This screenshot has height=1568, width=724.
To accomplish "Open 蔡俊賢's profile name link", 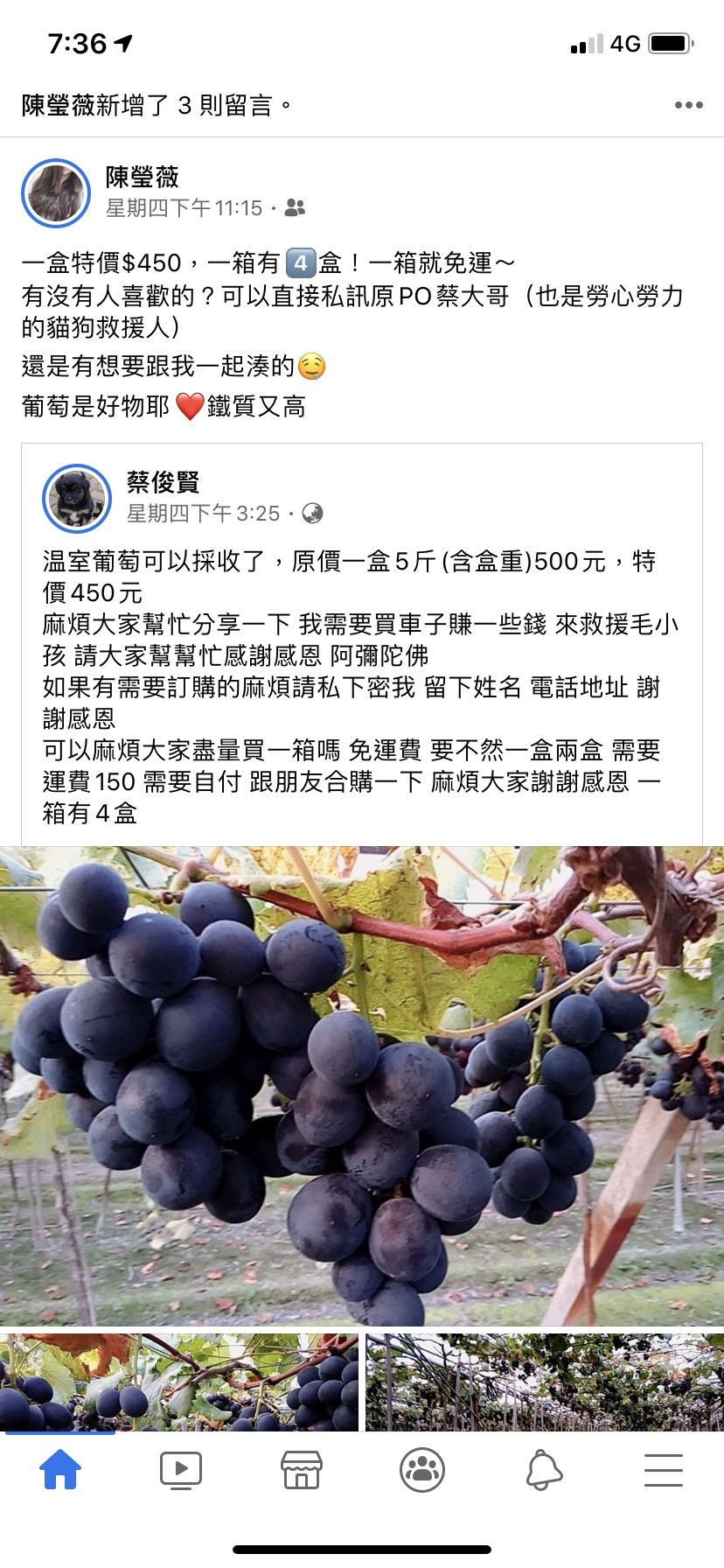I will pyautogui.click(x=164, y=482).
